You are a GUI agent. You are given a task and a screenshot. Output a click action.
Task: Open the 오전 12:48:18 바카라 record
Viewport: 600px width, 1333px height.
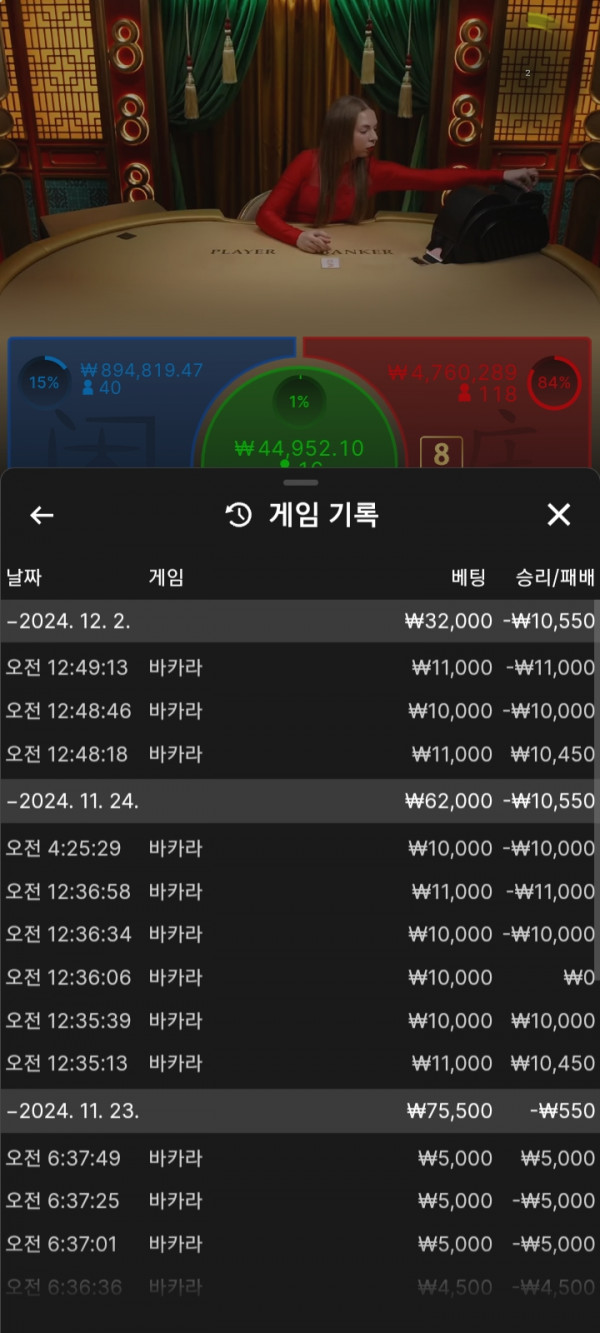(x=300, y=754)
